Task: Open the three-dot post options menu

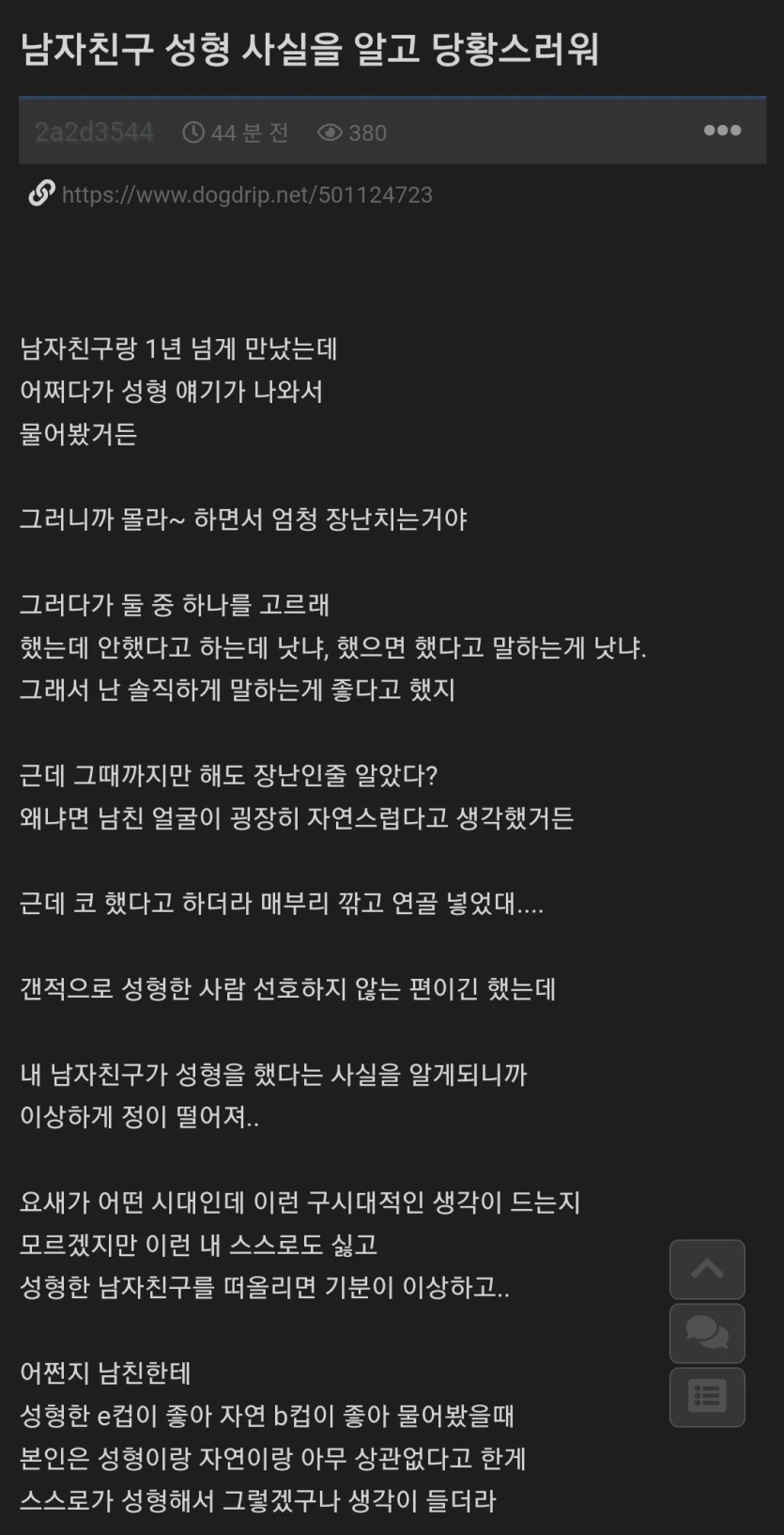Action: coord(722,131)
